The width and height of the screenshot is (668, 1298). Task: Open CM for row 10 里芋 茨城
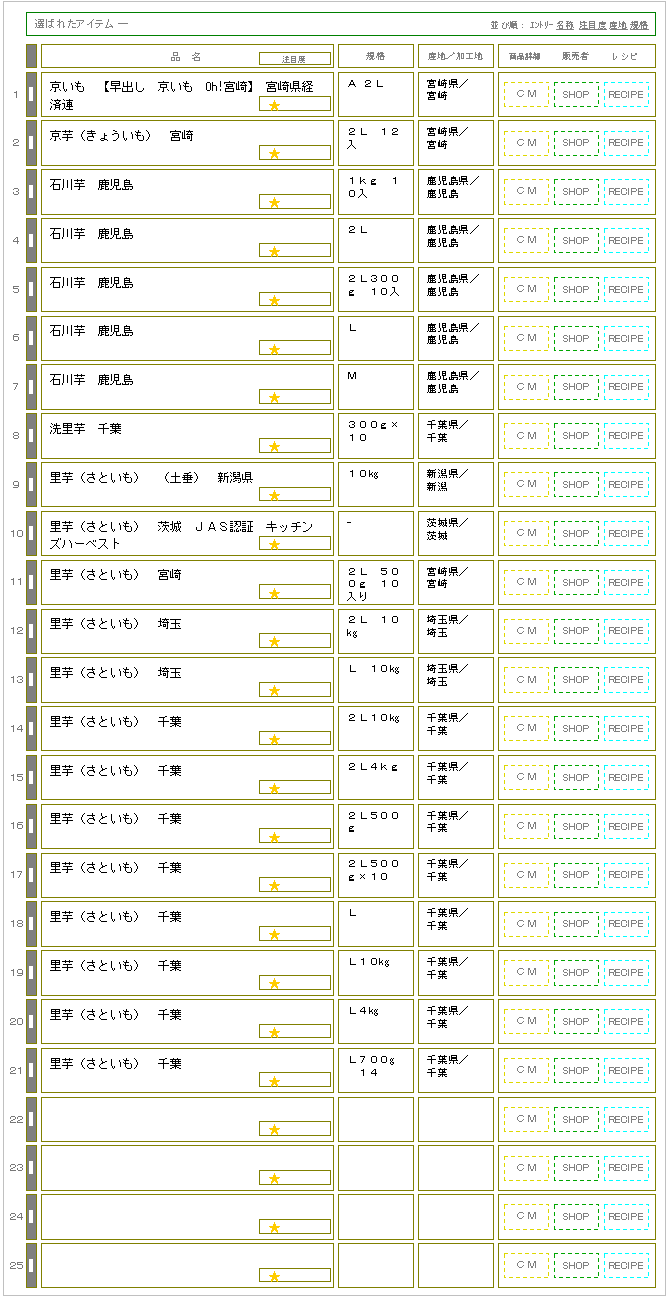coord(527,534)
